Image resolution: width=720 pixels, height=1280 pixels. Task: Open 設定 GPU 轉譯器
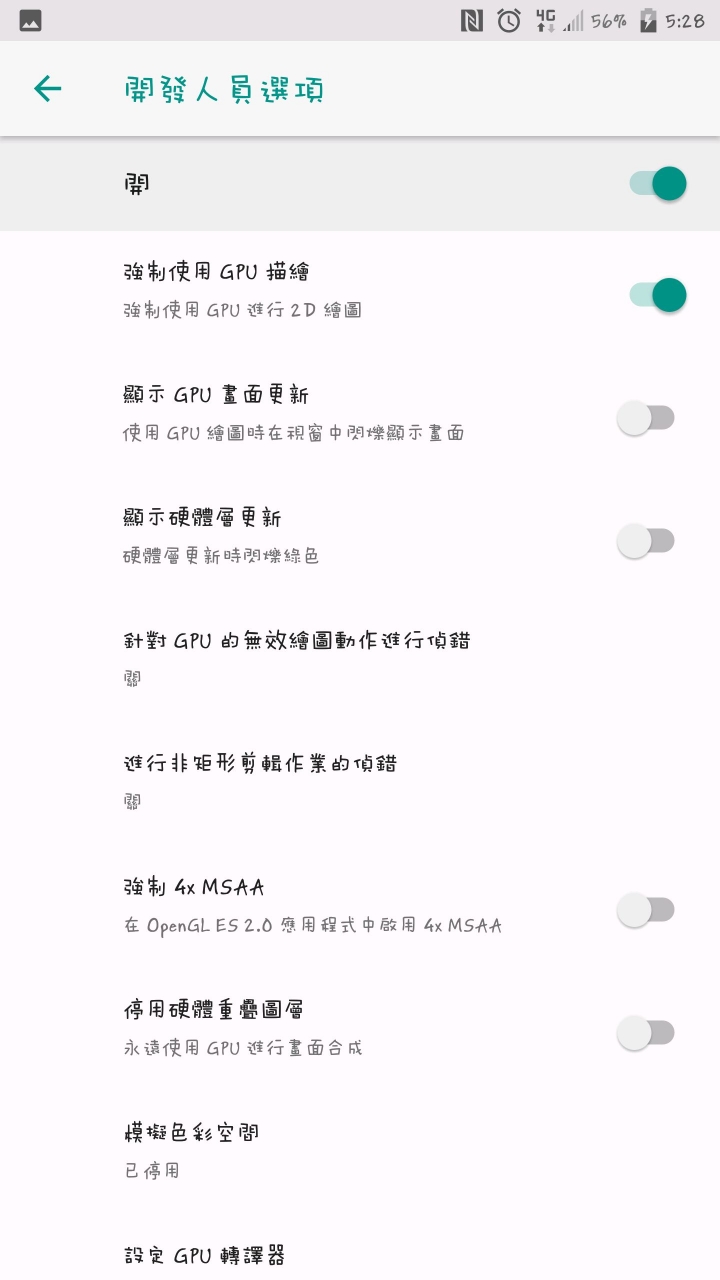206,1256
